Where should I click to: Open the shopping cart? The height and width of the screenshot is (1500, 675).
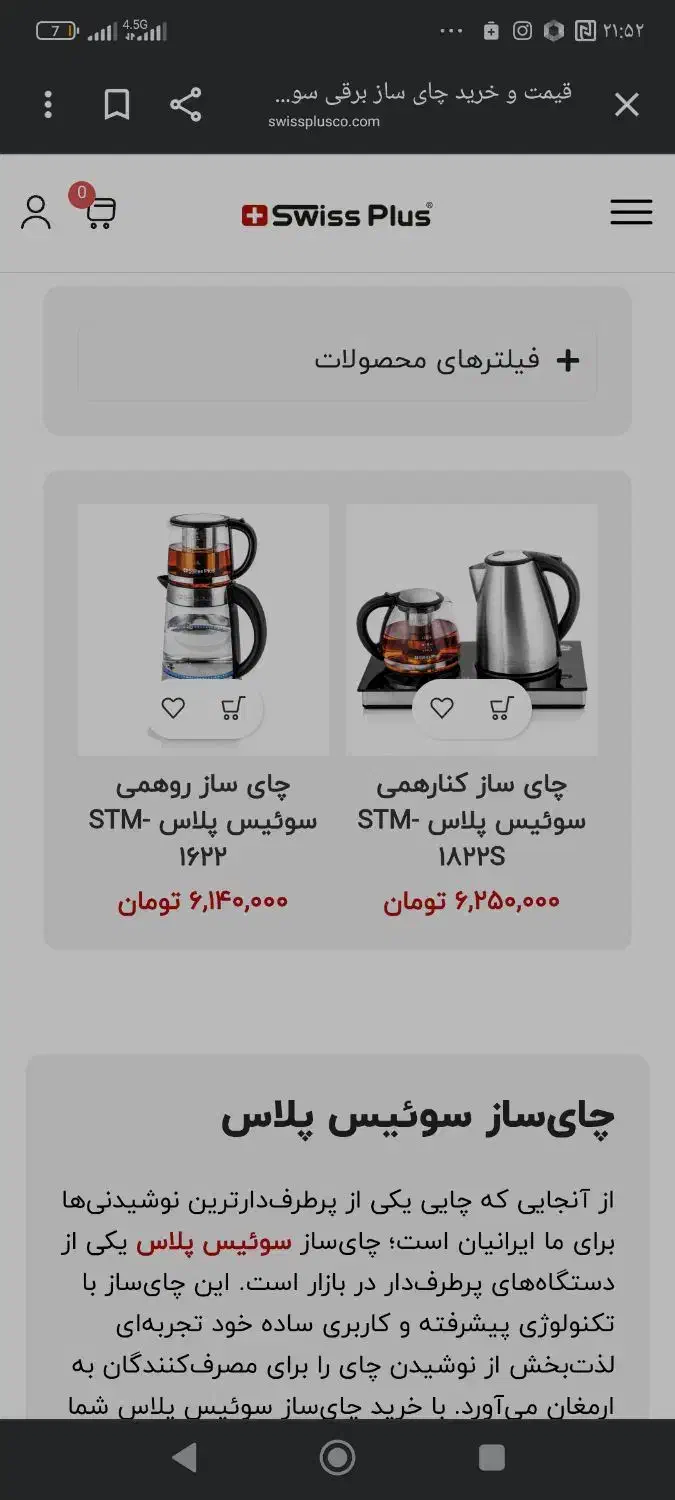99,212
